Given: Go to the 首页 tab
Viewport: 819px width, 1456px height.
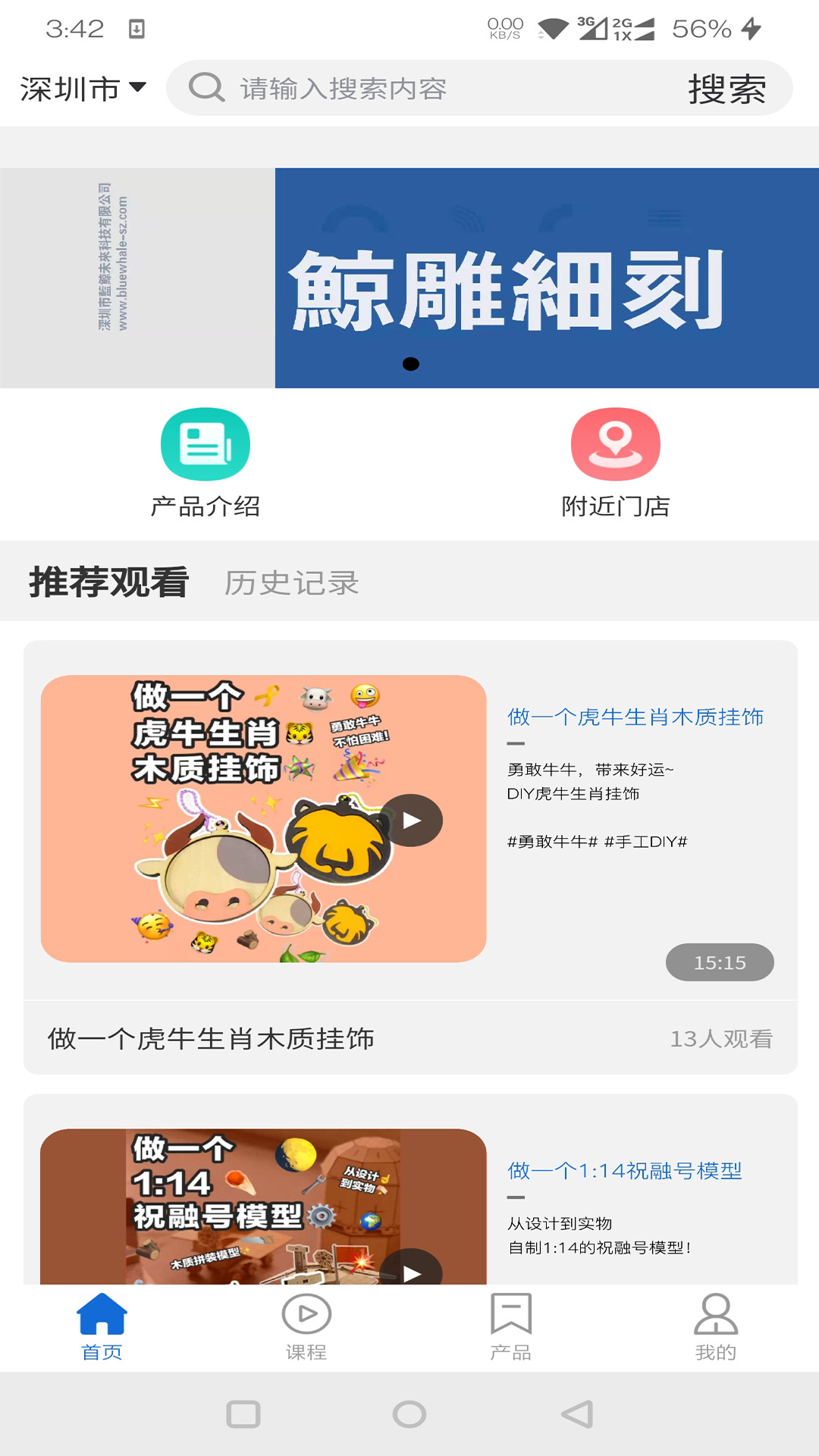Looking at the screenshot, I should click(x=102, y=1327).
